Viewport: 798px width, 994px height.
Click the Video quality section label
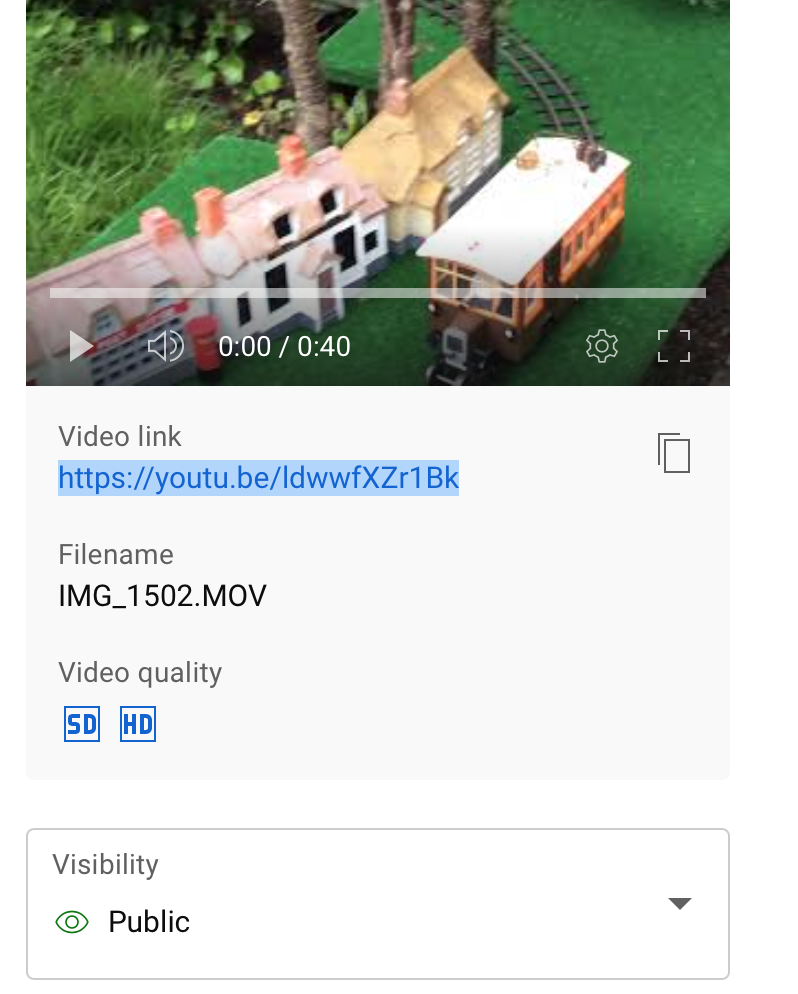[140, 673]
